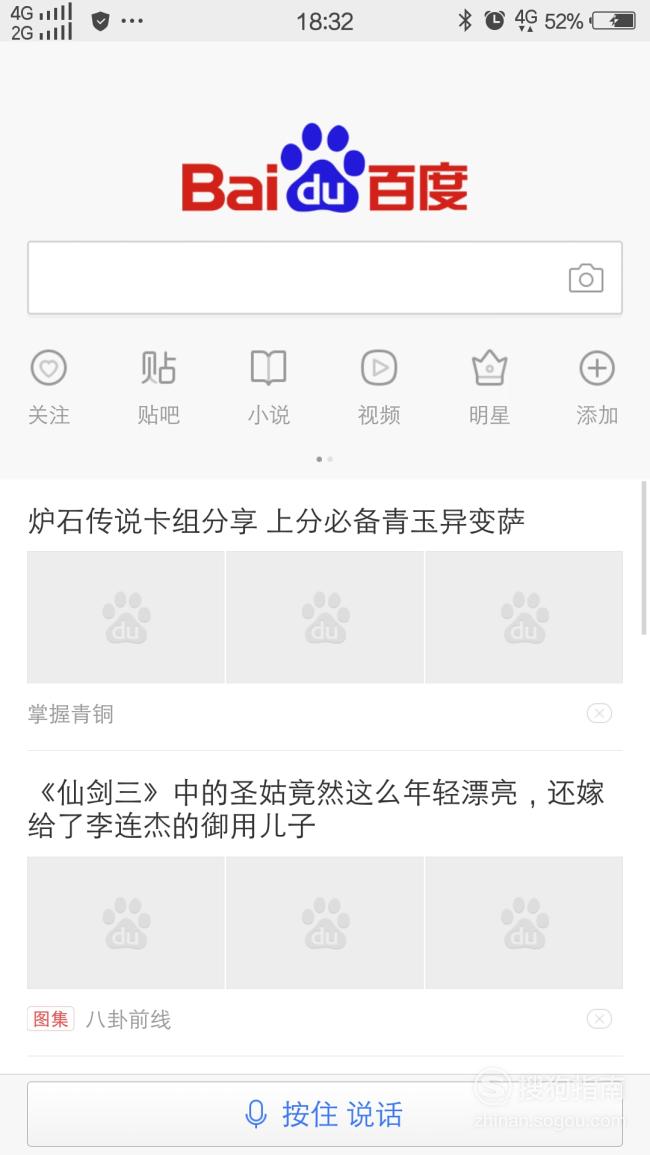Open the 《仙剑三》圣姑 article
The height and width of the screenshot is (1155, 650).
(316, 810)
